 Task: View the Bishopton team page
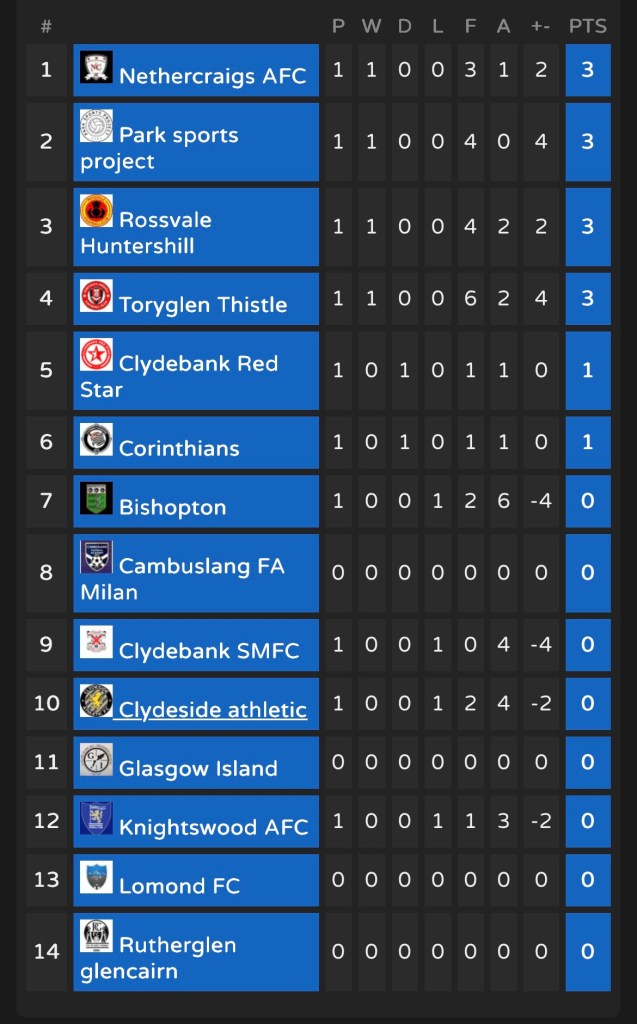(172, 508)
